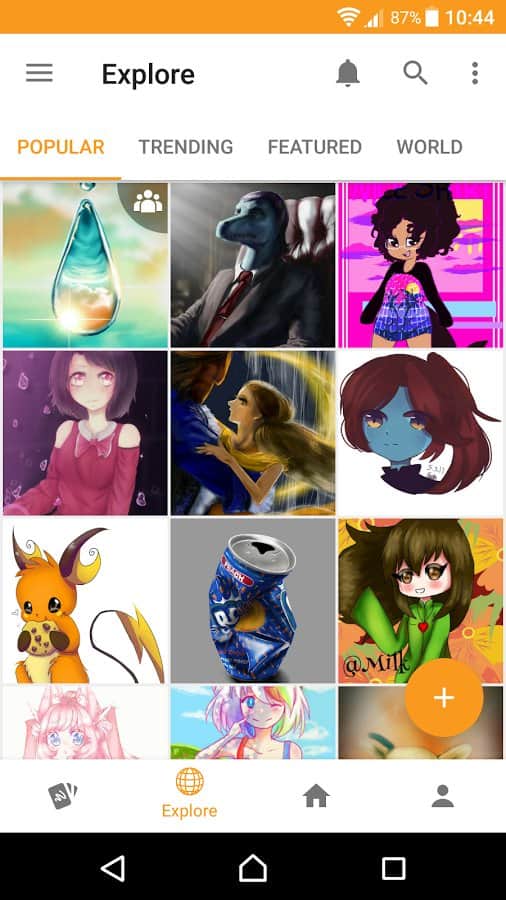
Task: Tap the orange plus button to create
Action: pyautogui.click(x=444, y=698)
